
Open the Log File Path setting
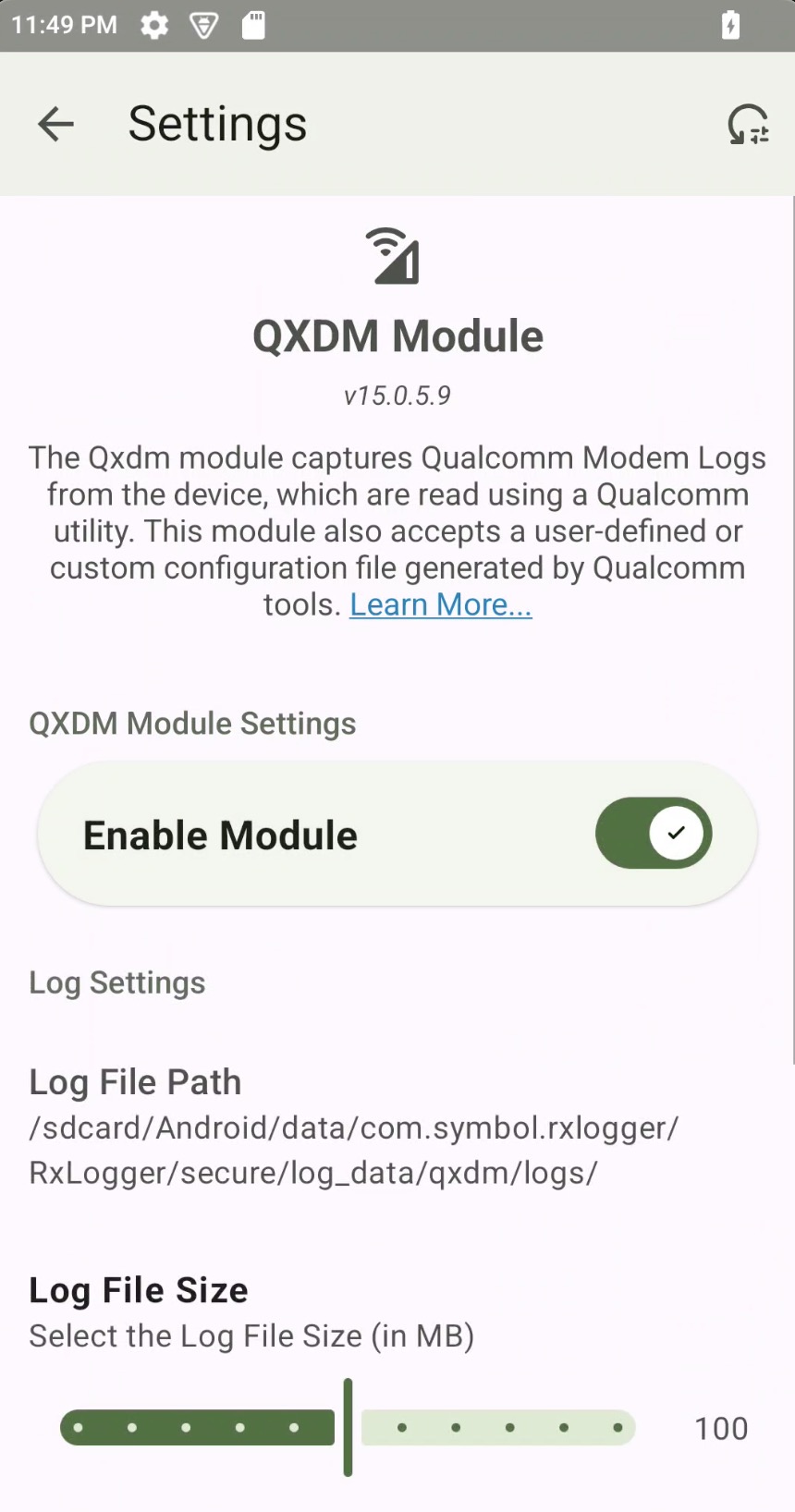click(x=354, y=1127)
